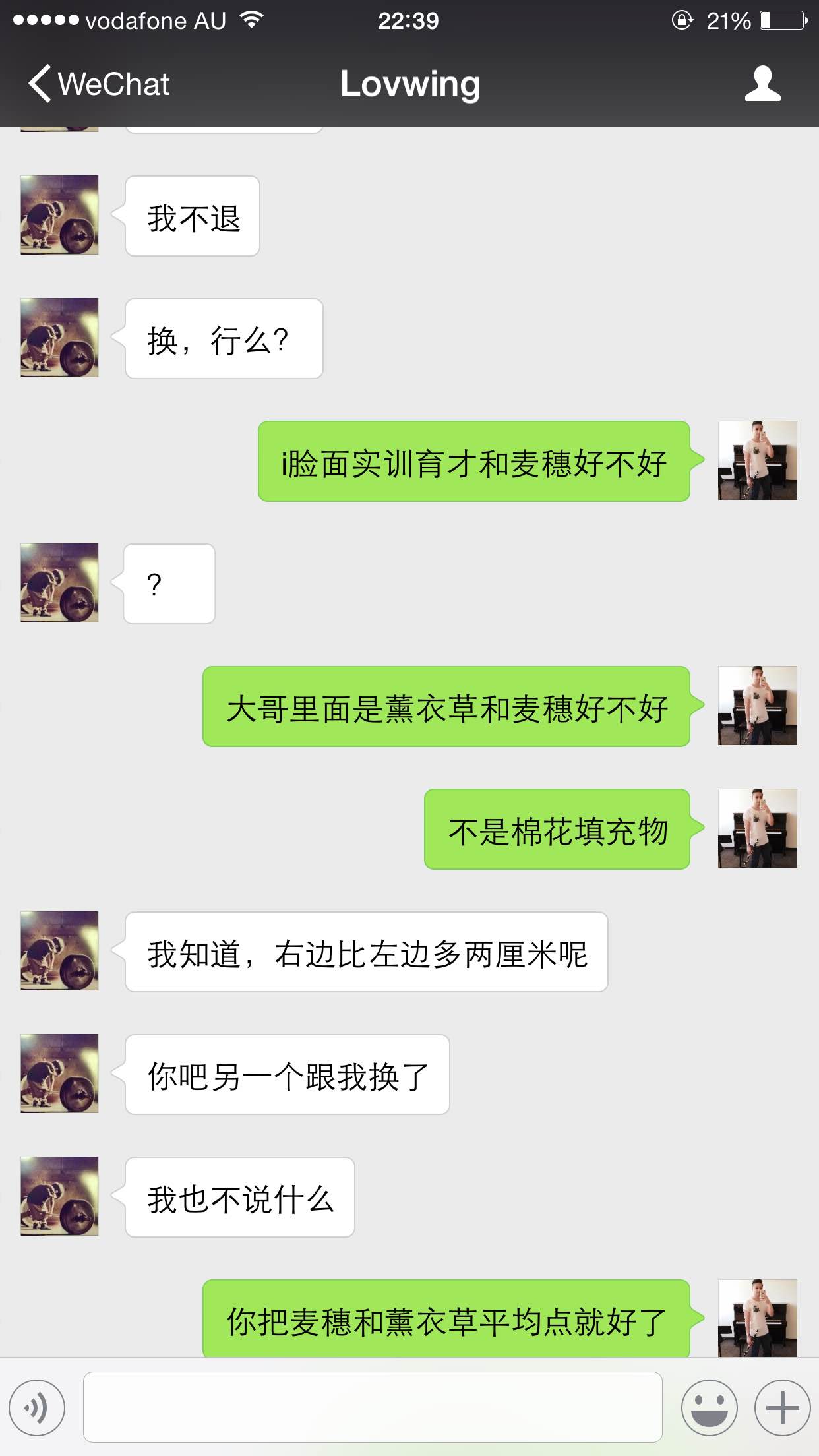Switch to voice message input
The image size is (819, 1456).
(38, 1407)
